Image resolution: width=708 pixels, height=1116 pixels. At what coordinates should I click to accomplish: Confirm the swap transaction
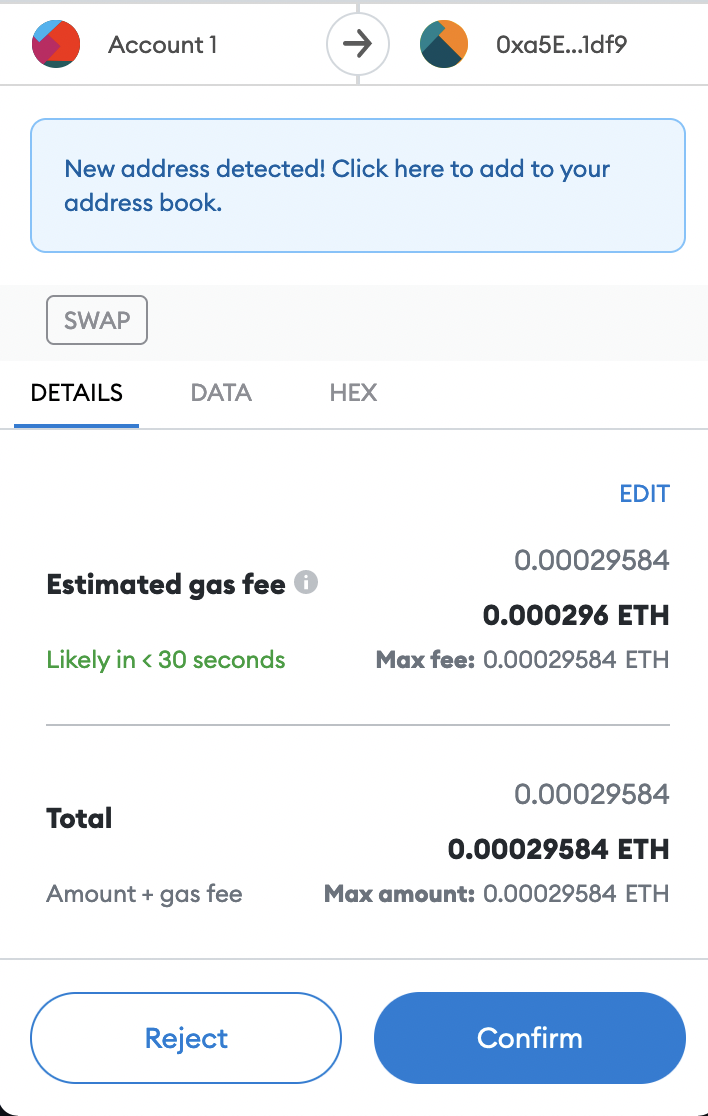click(x=529, y=1037)
